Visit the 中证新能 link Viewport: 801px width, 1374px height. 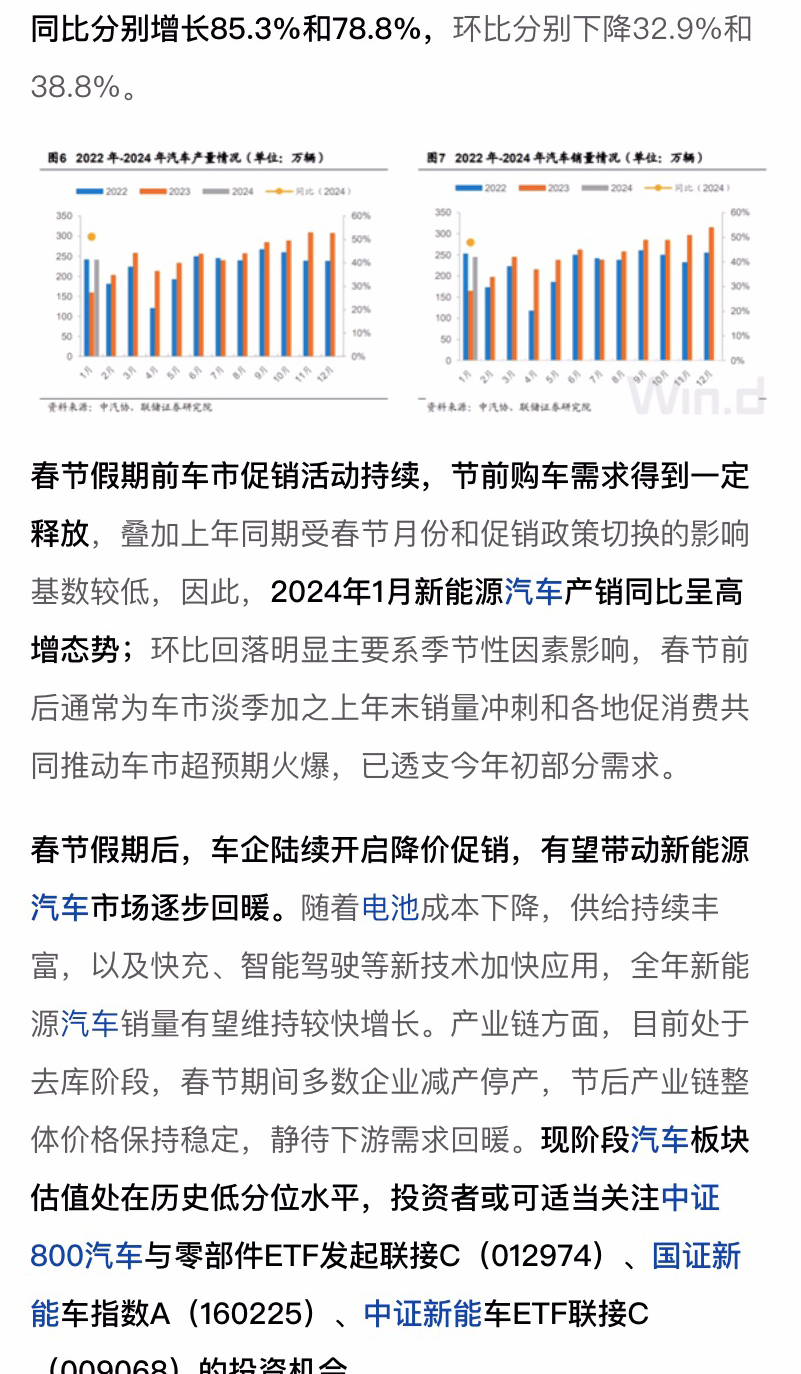(423, 1313)
